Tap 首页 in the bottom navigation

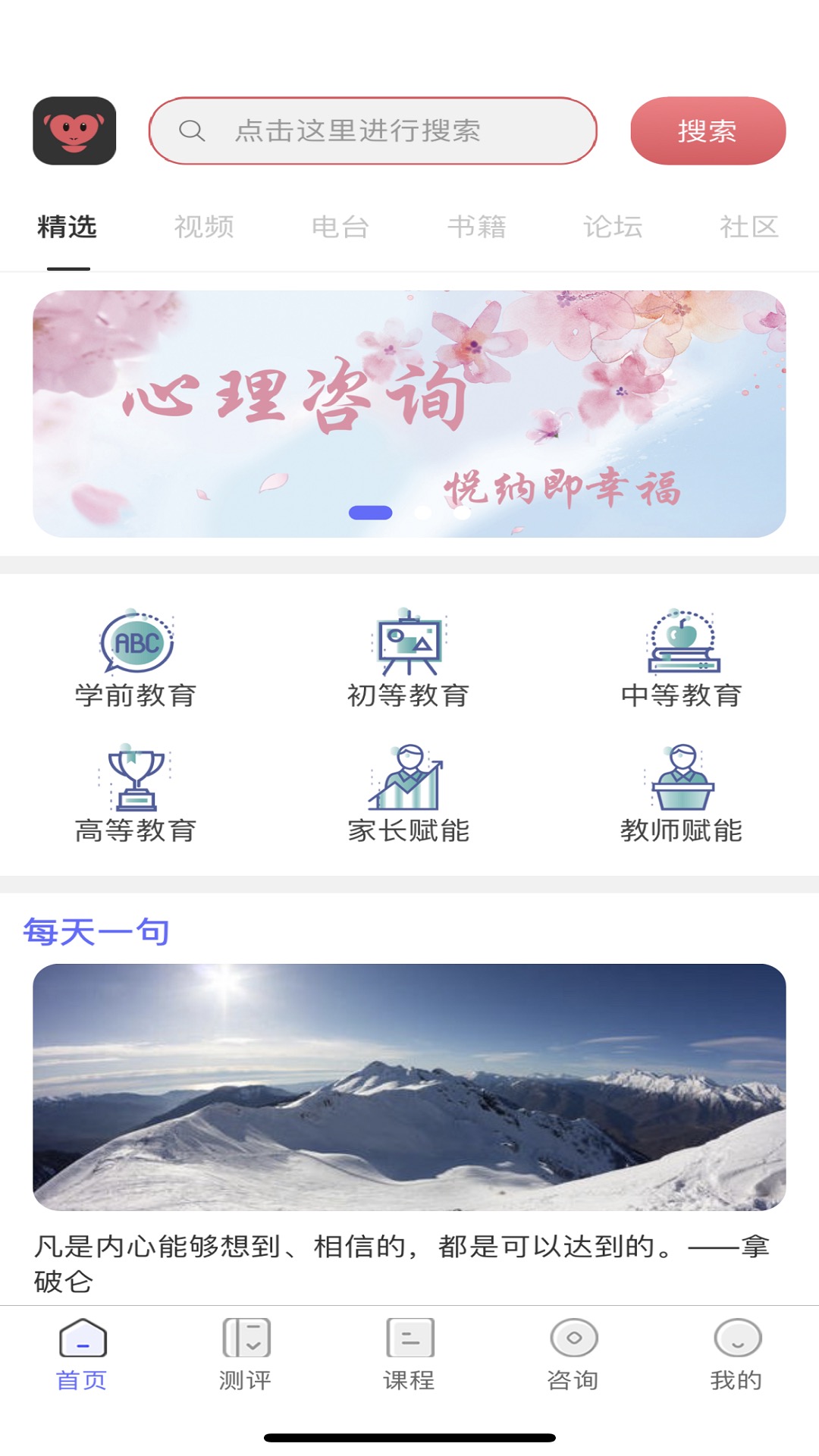tap(82, 1355)
